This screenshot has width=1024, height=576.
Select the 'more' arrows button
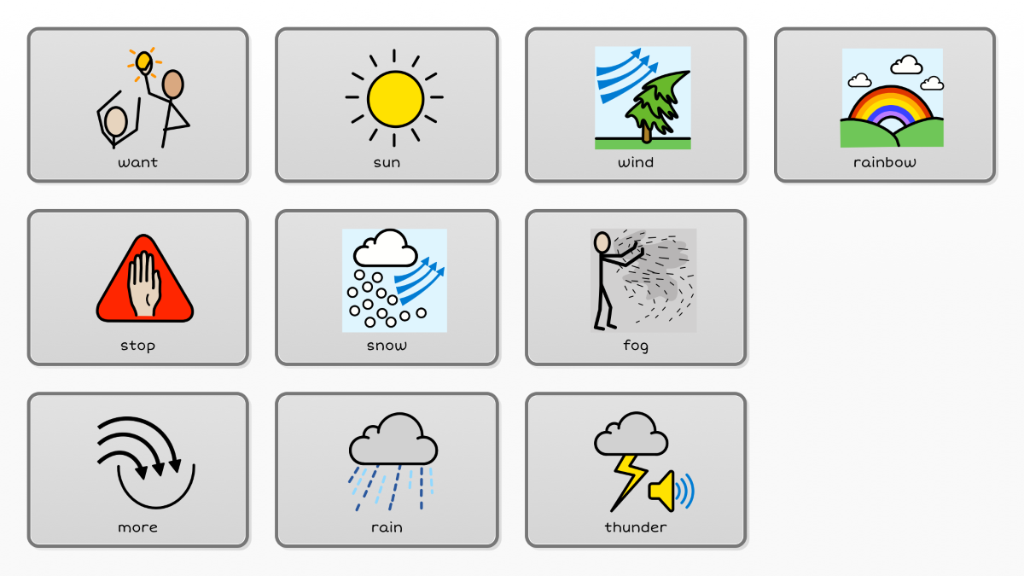click(137, 469)
